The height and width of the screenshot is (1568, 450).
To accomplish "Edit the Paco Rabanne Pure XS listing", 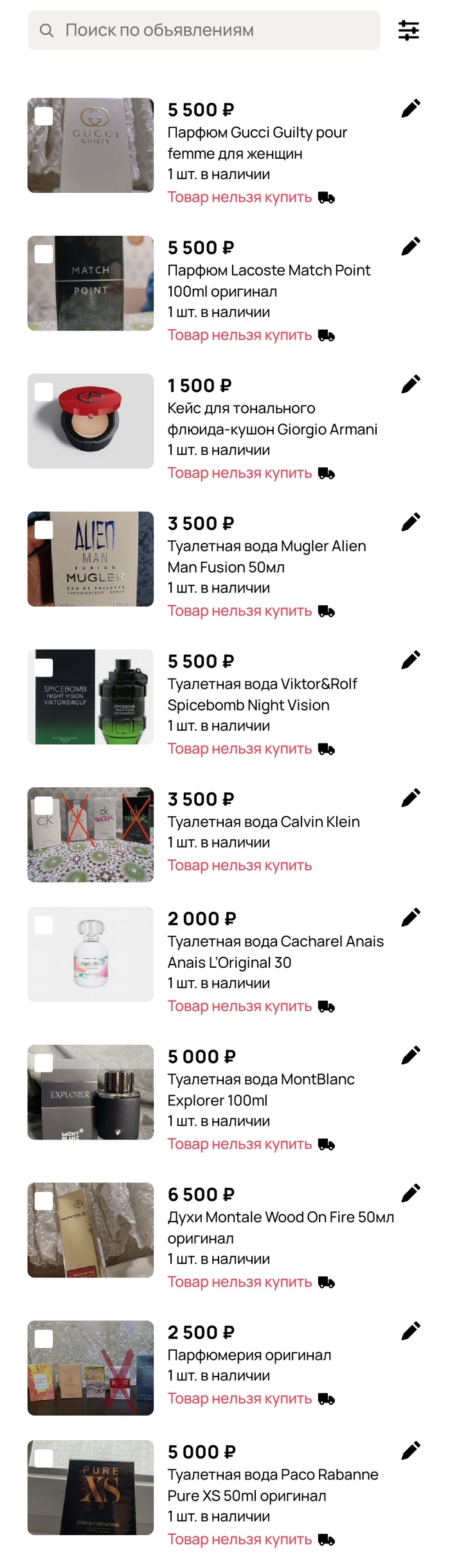I will pyautogui.click(x=410, y=1450).
